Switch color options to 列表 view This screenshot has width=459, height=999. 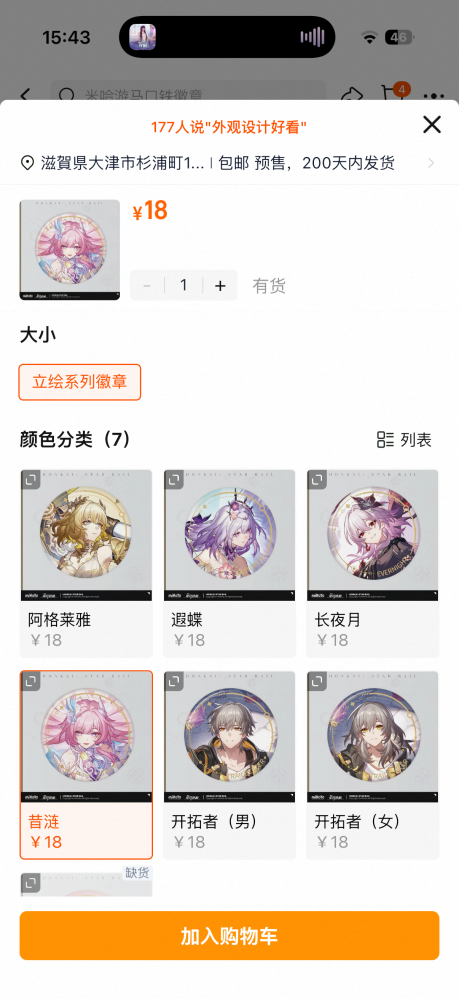[405, 440]
